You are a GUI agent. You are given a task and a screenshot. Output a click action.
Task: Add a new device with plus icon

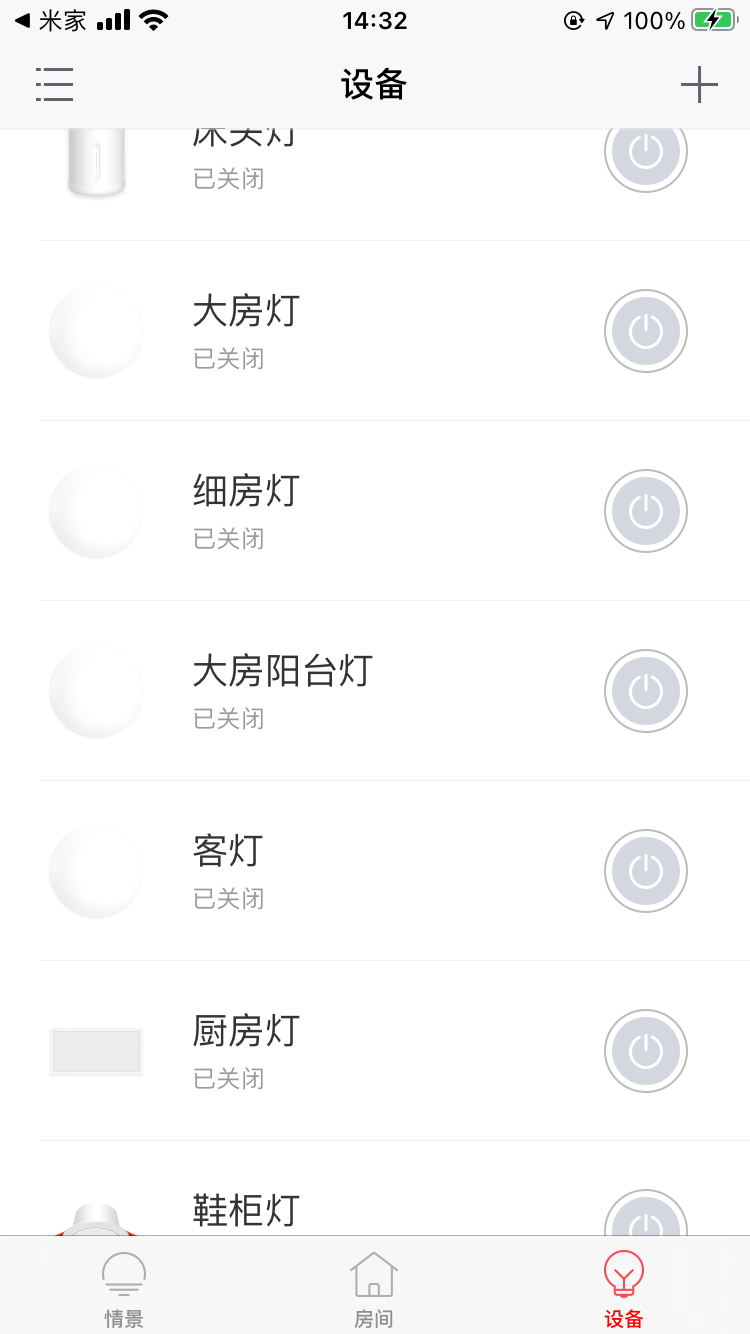tap(699, 85)
